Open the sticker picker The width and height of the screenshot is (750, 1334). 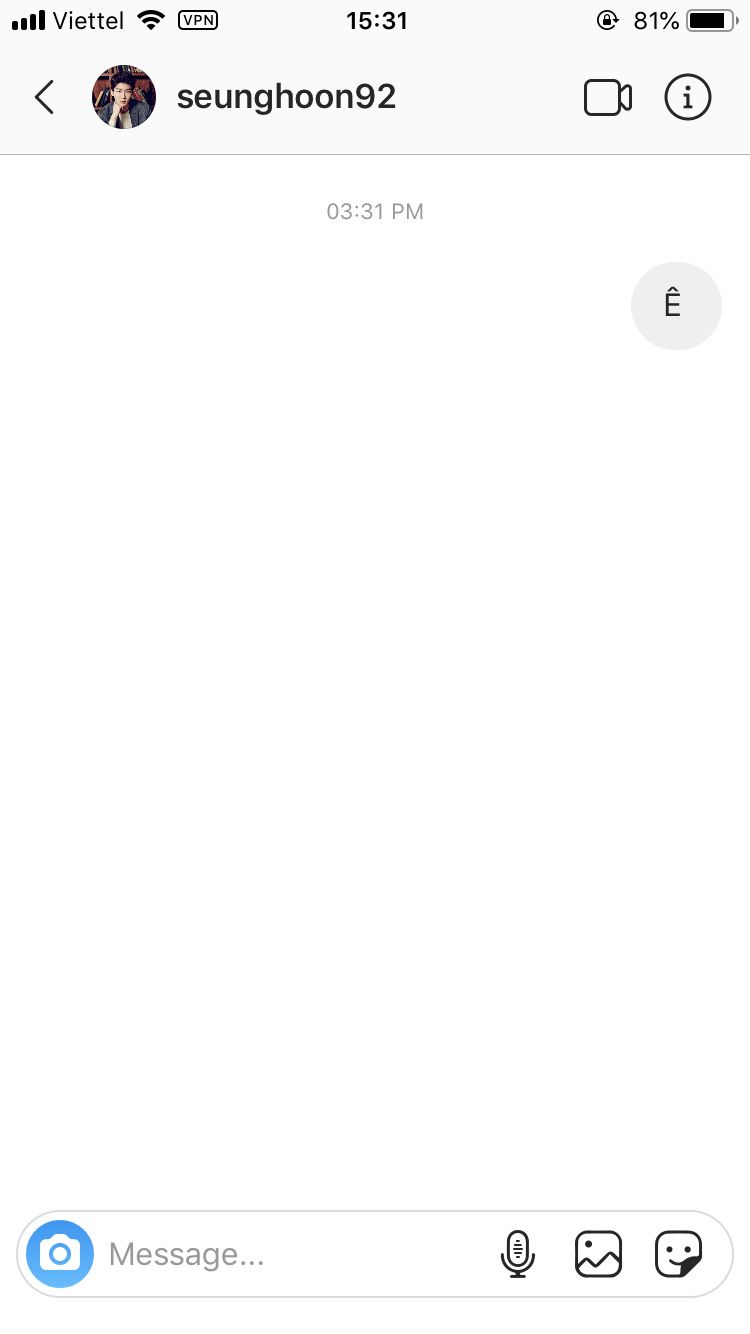click(x=678, y=1254)
